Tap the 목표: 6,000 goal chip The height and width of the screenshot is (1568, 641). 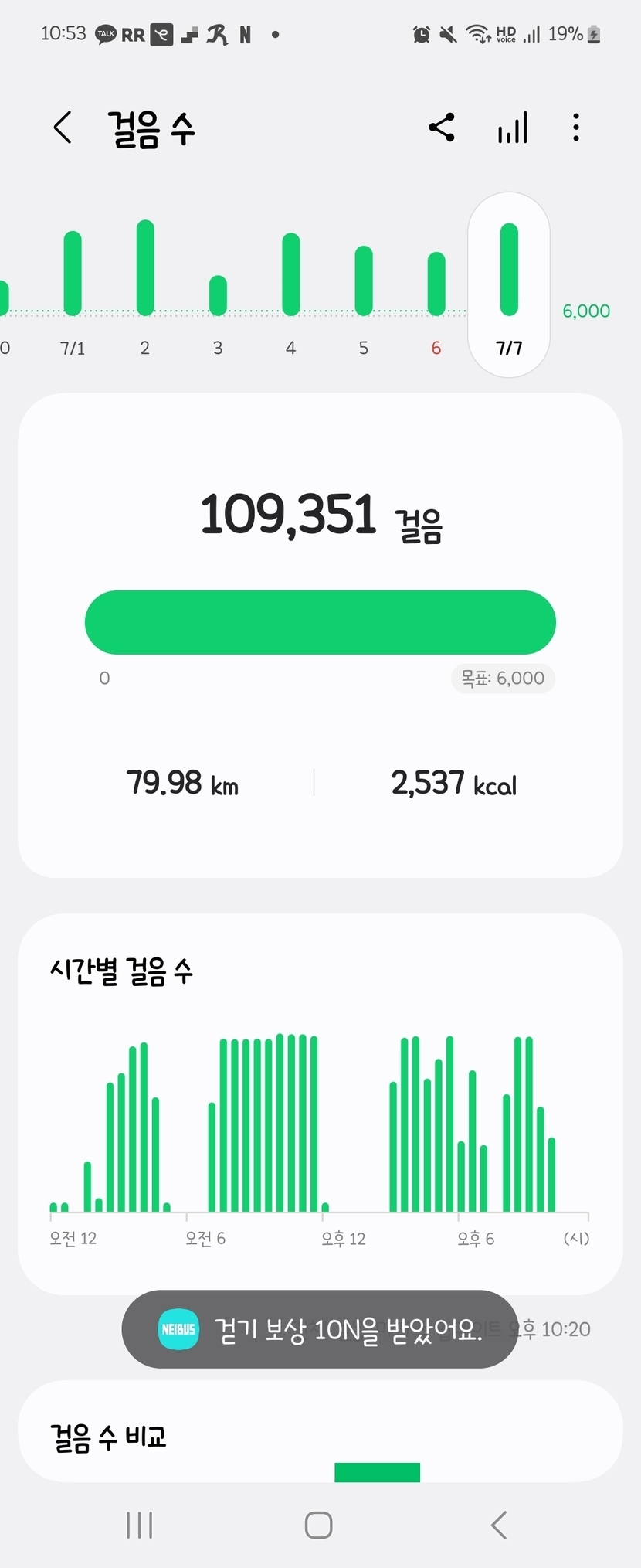click(503, 679)
